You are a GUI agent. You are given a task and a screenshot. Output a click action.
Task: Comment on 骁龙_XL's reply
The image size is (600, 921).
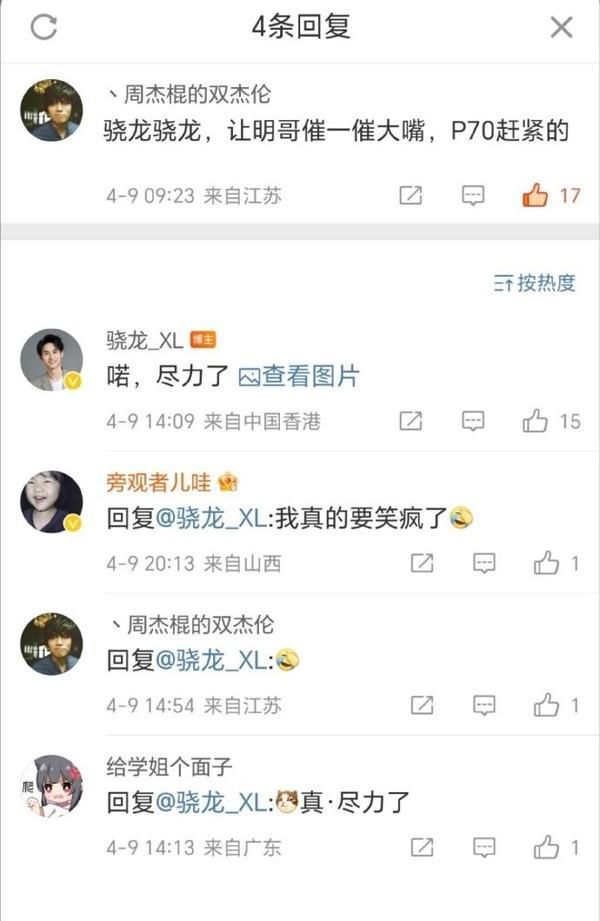point(473,422)
